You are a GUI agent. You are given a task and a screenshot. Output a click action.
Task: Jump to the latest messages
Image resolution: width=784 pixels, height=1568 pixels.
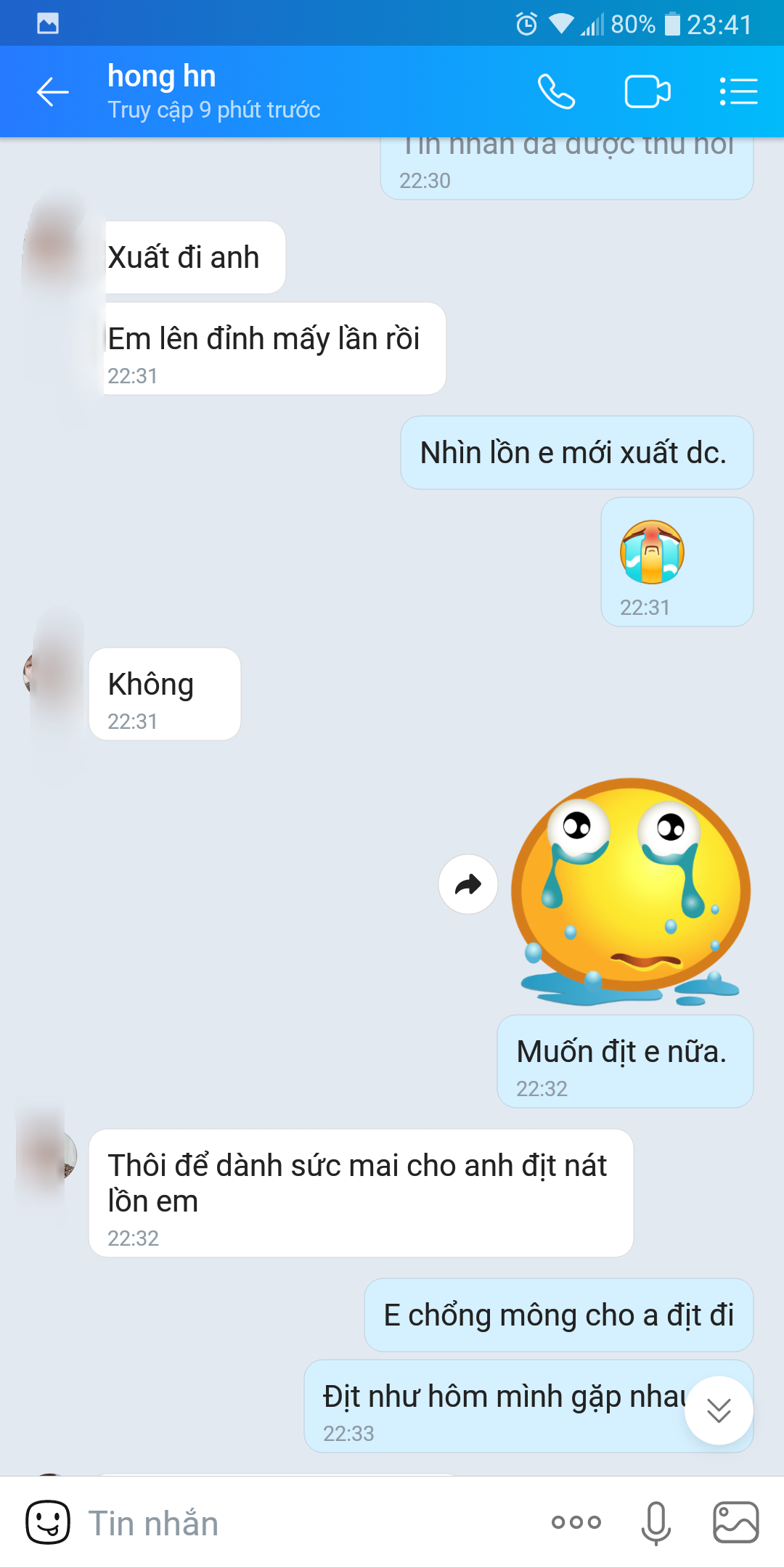(x=719, y=1410)
